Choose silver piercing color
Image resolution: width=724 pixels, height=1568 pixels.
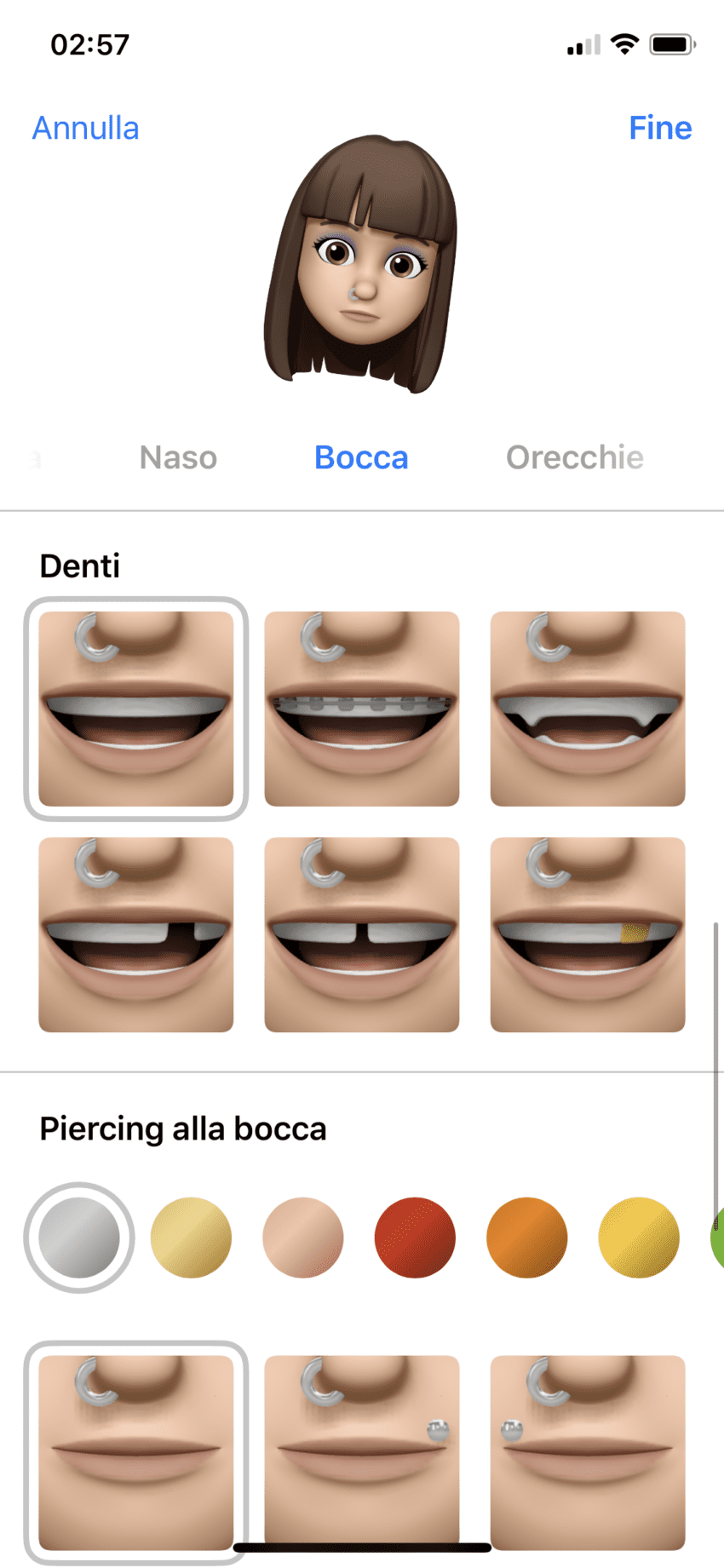click(x=79, y=1238)
